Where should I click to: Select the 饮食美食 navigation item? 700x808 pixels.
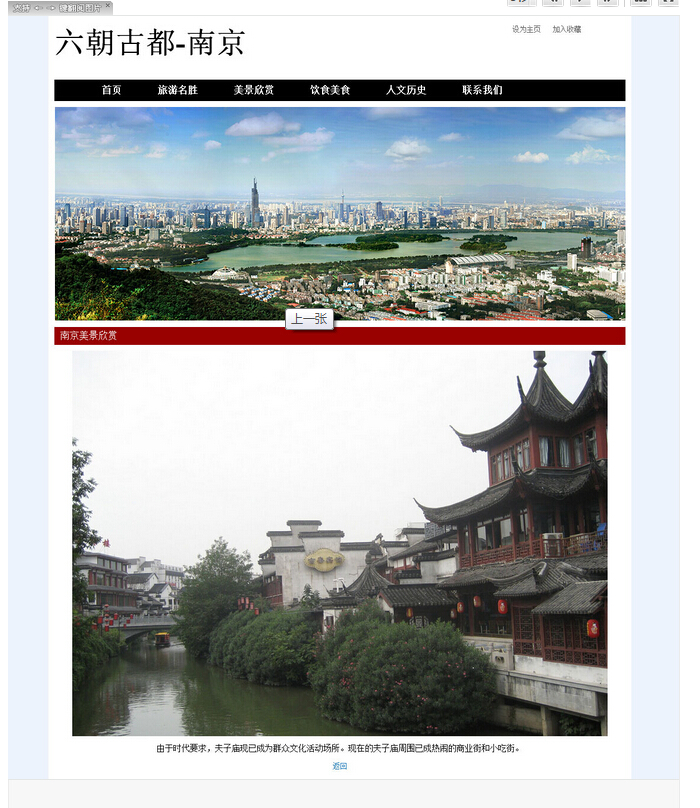tap(329, 90)
